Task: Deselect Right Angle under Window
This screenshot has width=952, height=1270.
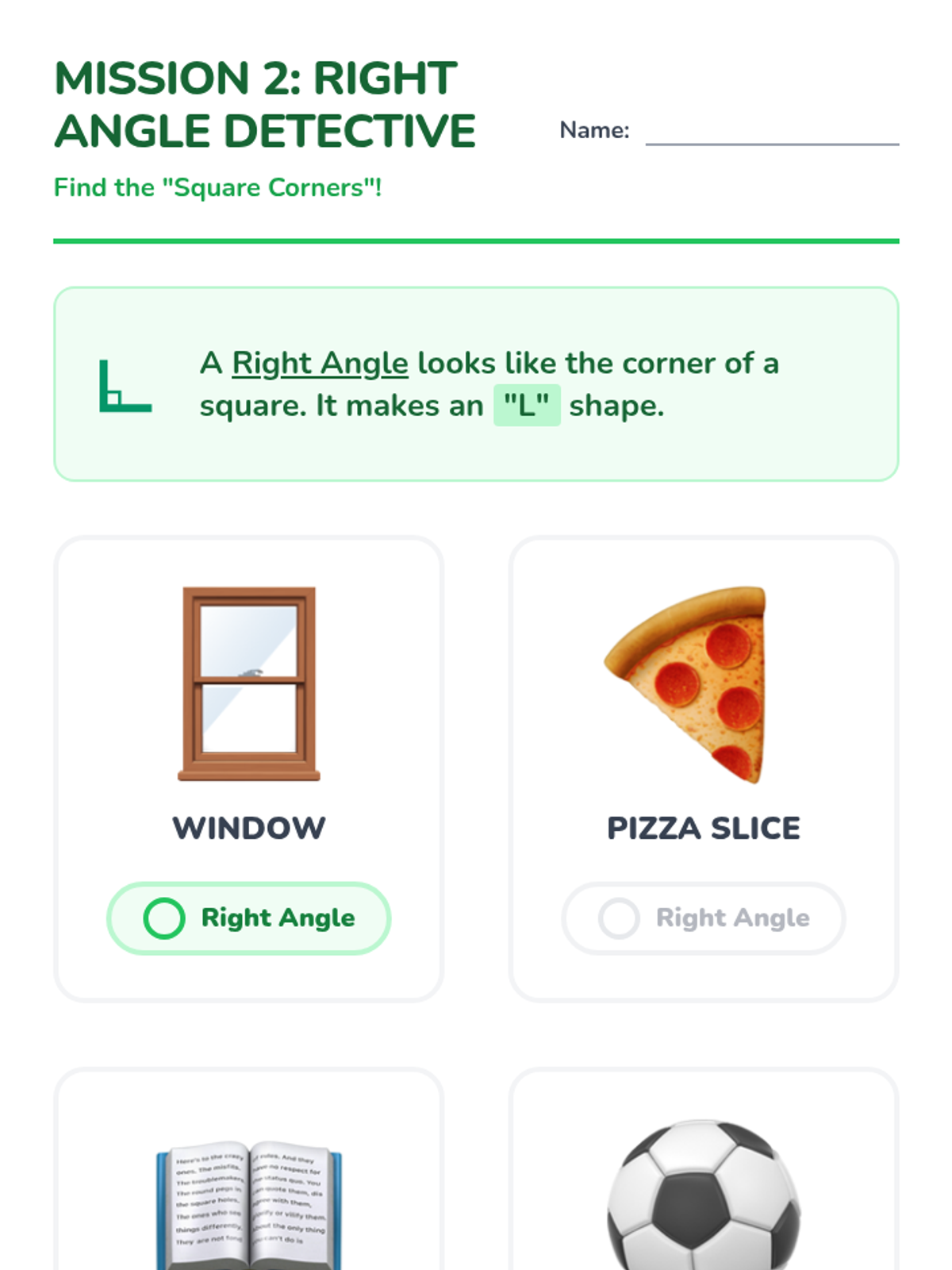Action: [248, 918]
